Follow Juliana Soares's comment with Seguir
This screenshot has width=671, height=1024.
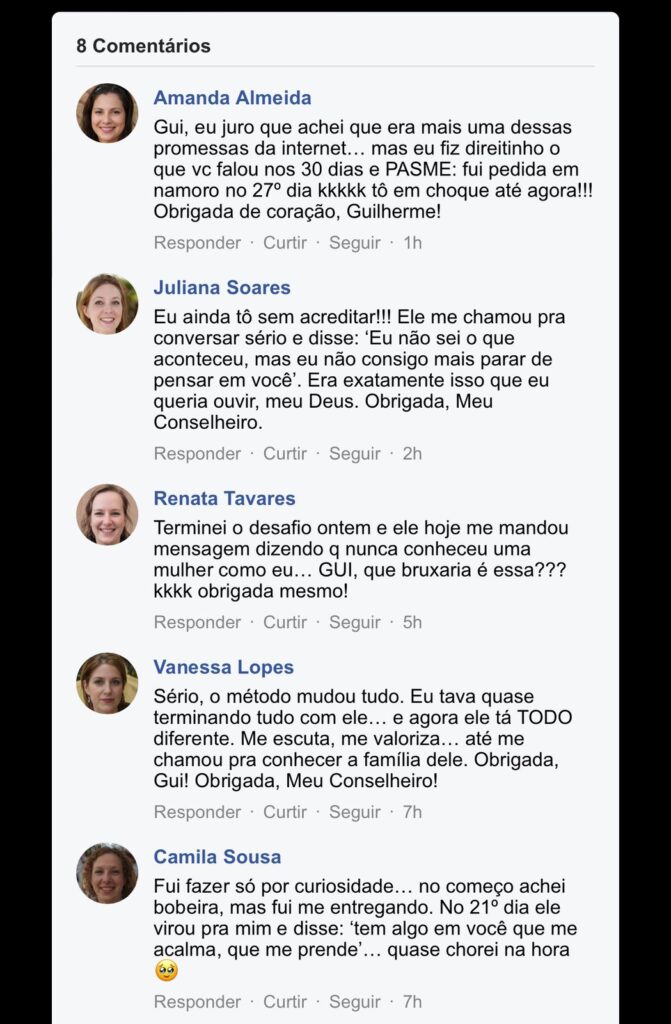pos(355,454)
